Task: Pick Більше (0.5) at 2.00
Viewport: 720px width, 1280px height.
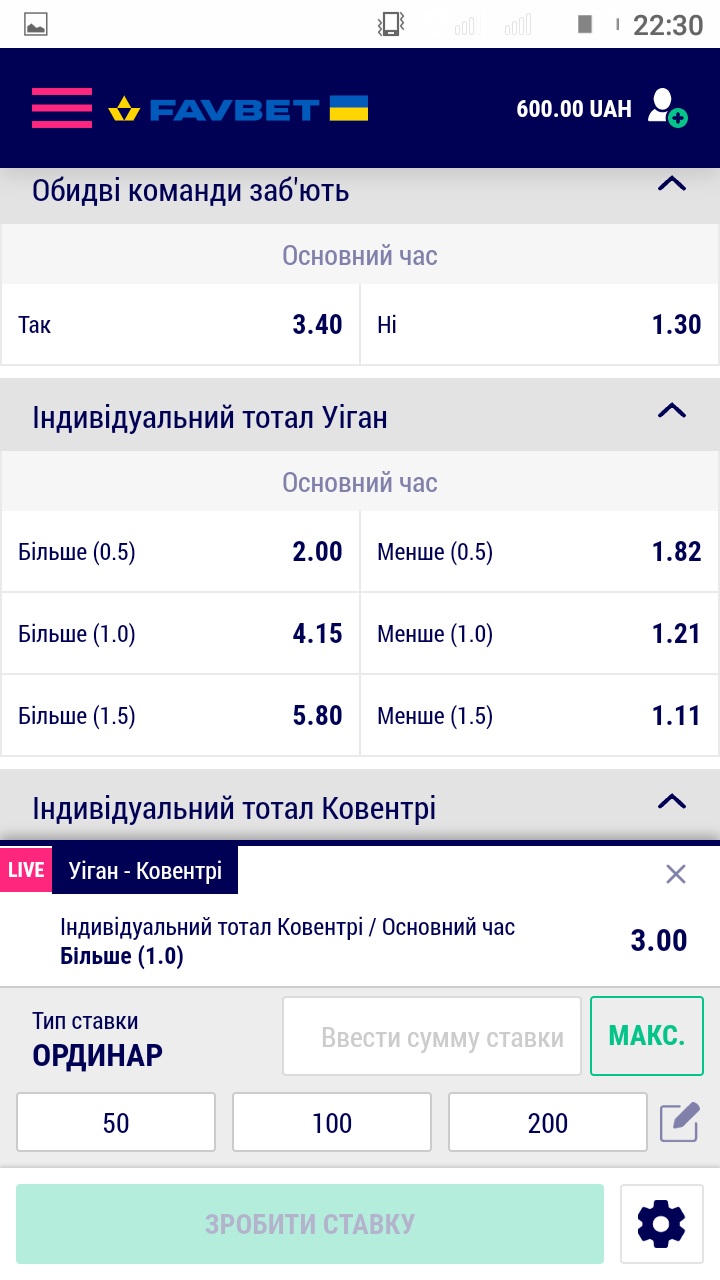Action: [x=180, y=552]
